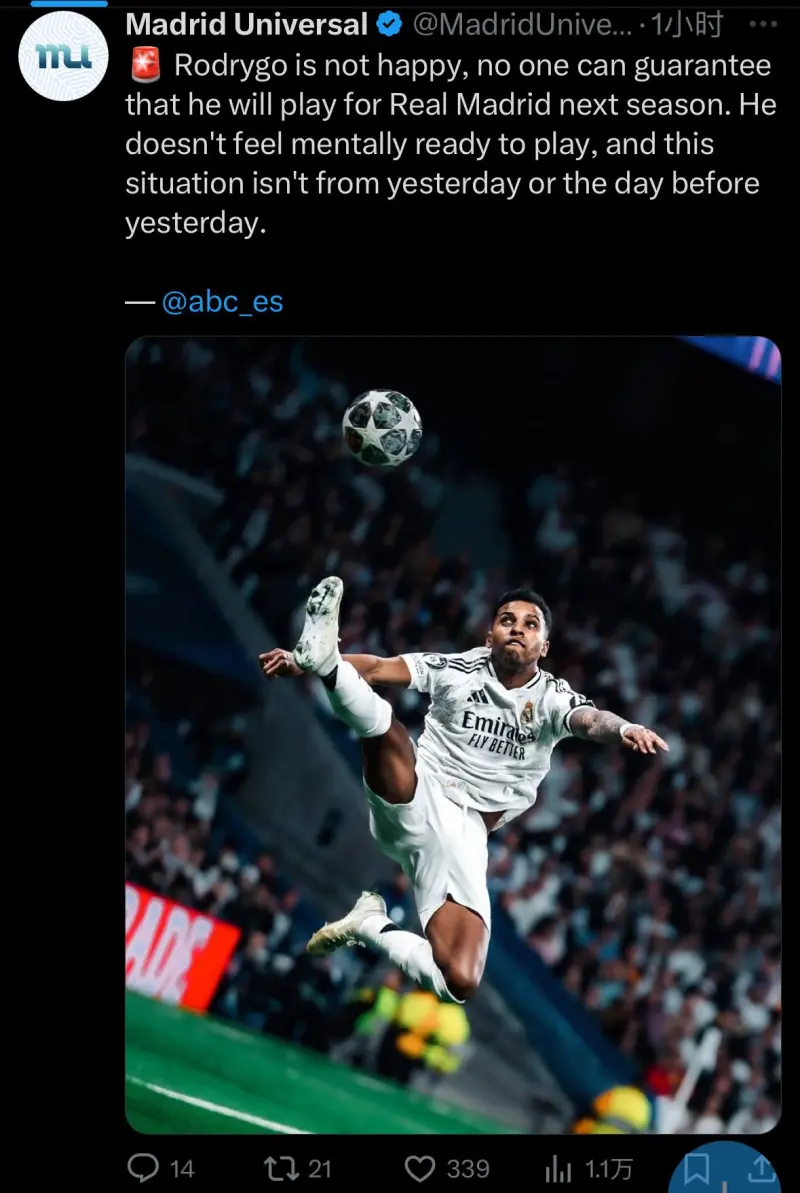Open Madrid Universal's profile avatar
Image resolution: width=800 pixels, height=1193 pixels.
click(x=63, y=56)
